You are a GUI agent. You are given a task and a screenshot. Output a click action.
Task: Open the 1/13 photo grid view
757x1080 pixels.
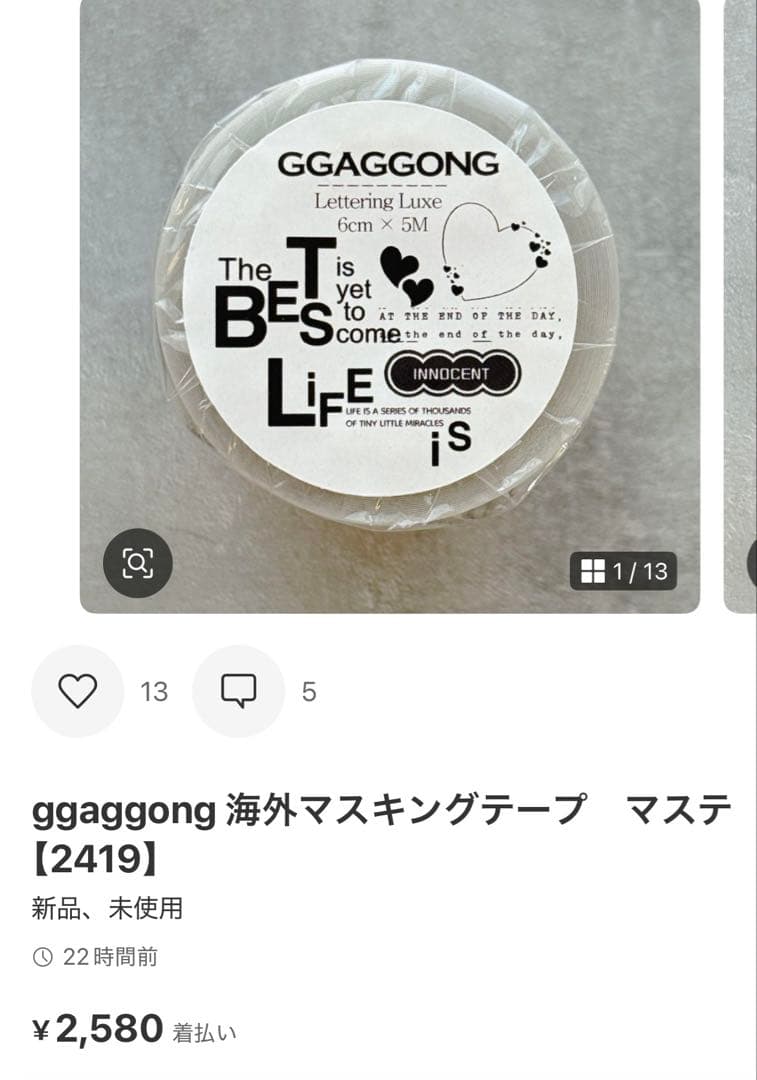623,571
